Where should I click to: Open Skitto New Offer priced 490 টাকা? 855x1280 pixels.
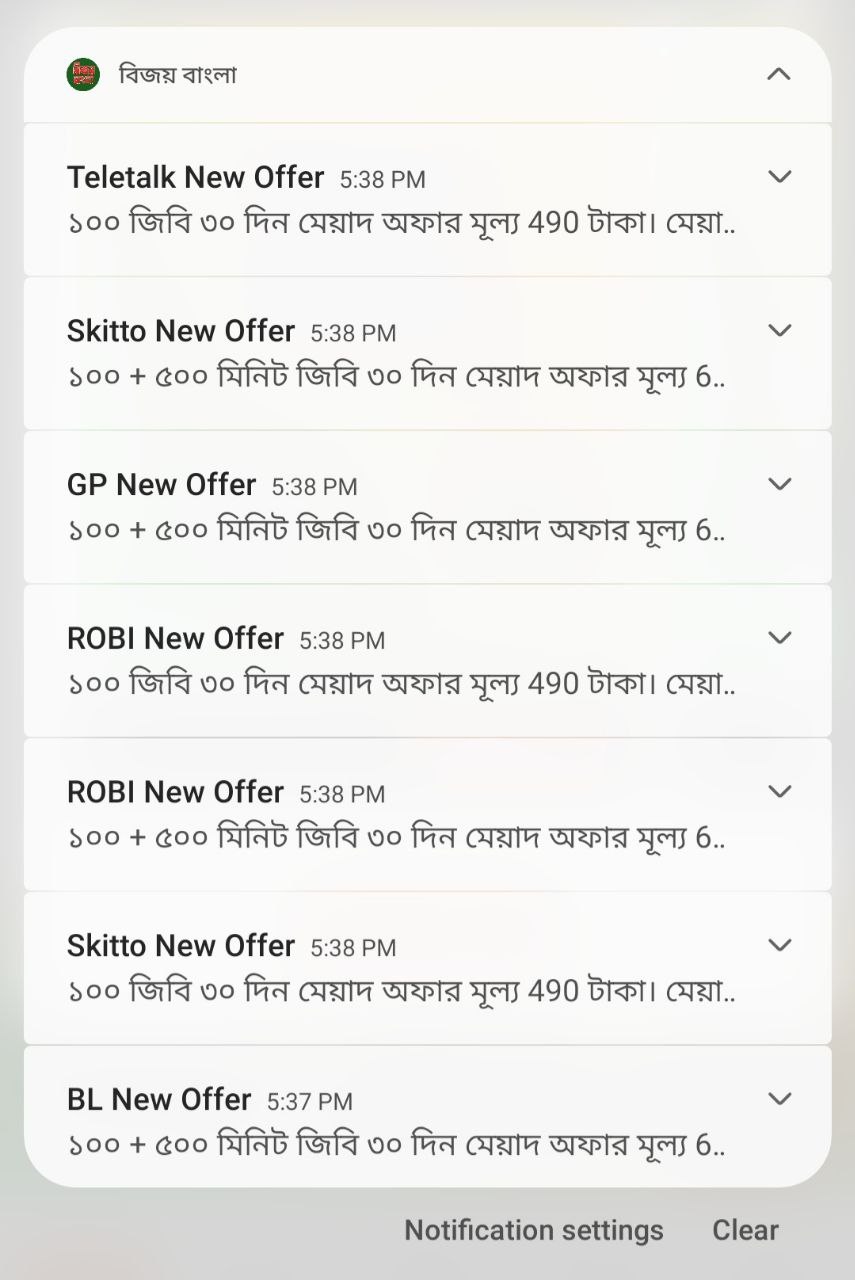pos(400,968)
